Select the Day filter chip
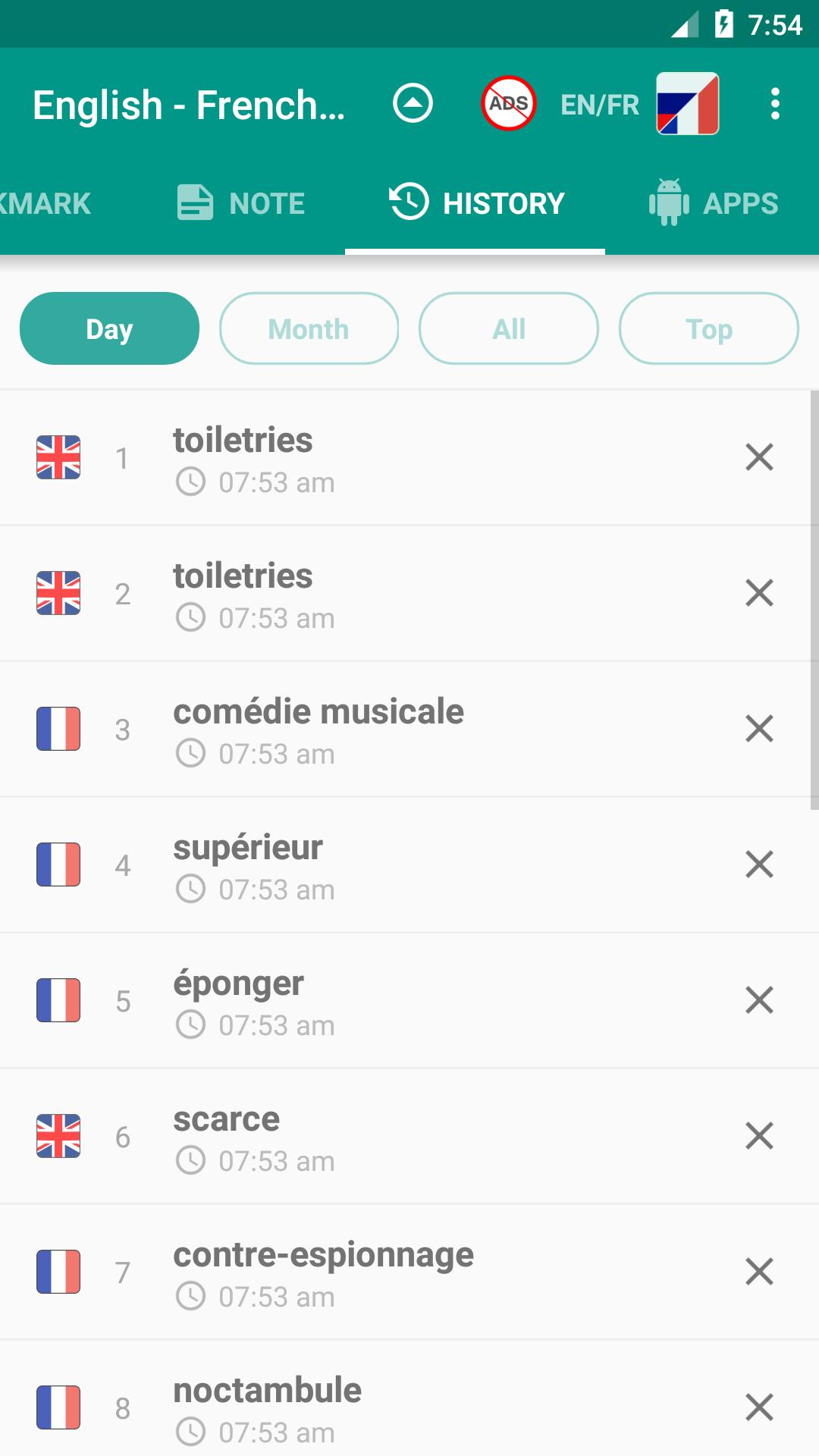Screen dimensions: 819x1456 (109, 329)
